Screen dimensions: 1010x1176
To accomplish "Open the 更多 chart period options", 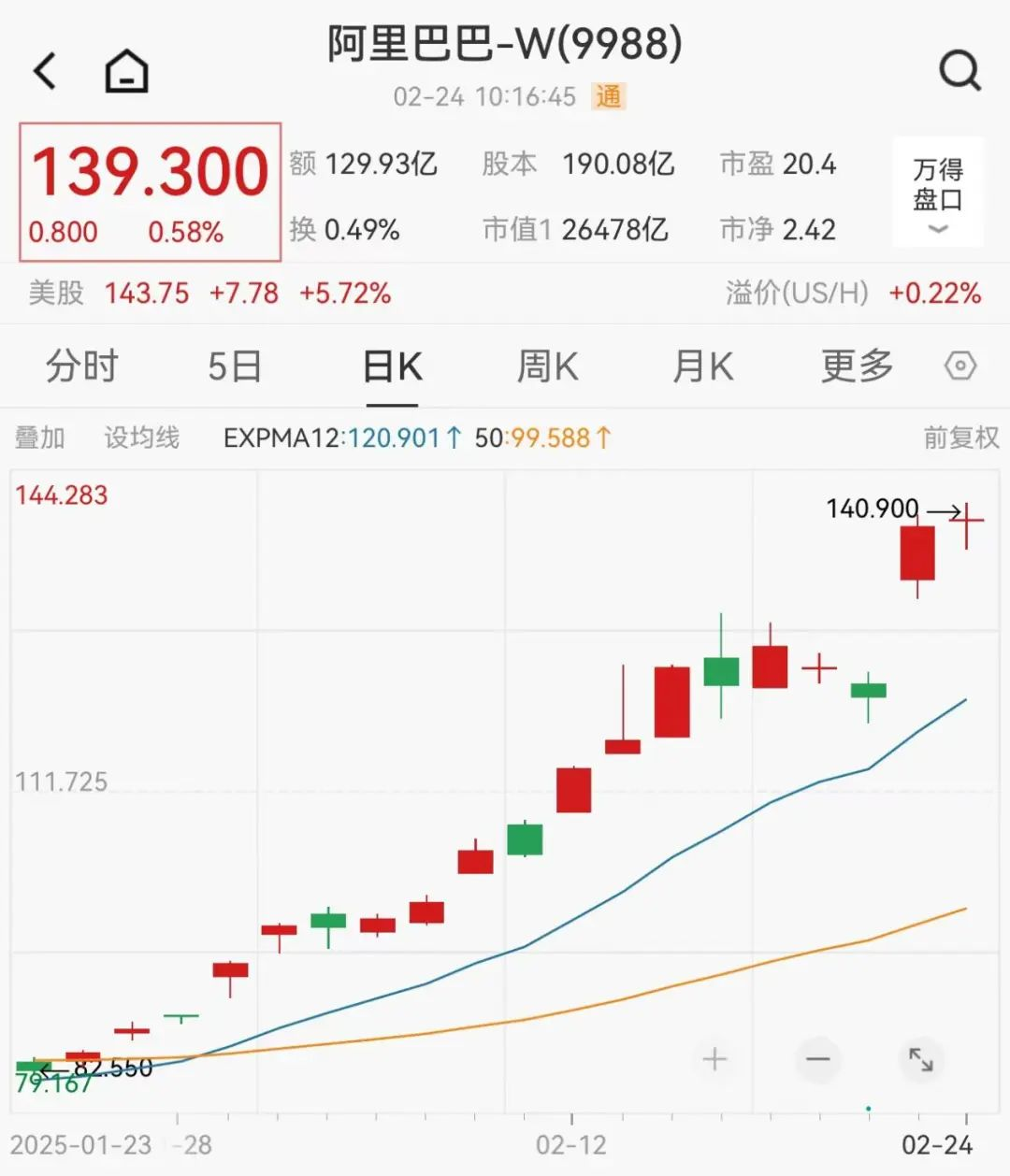I will coord(857,366).
